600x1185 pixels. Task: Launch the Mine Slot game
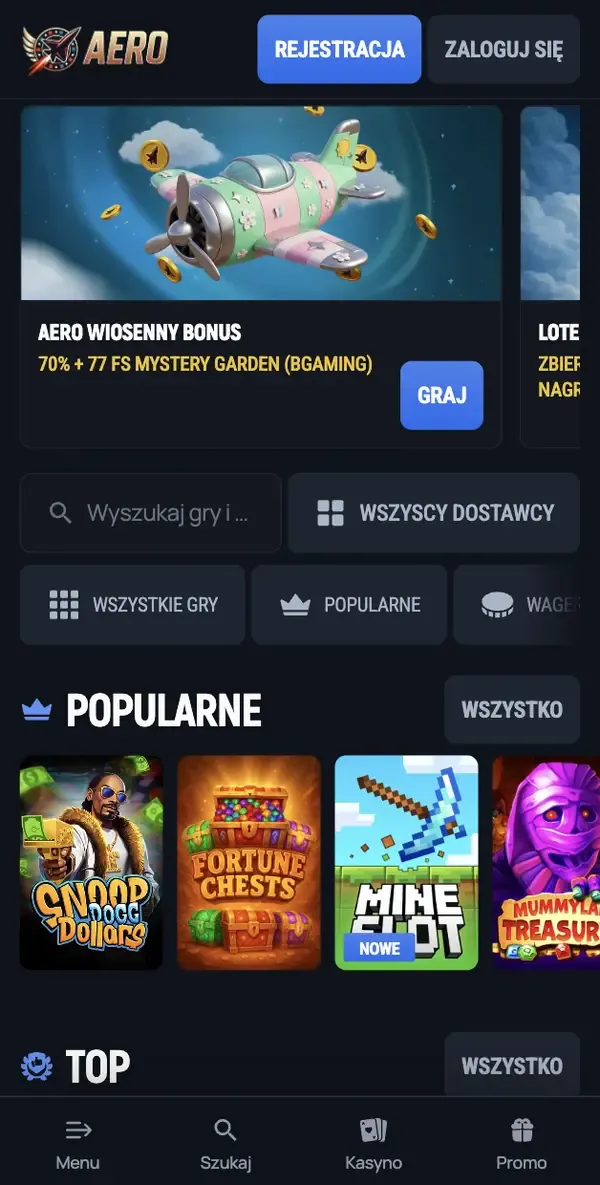(x=406, y=862)
